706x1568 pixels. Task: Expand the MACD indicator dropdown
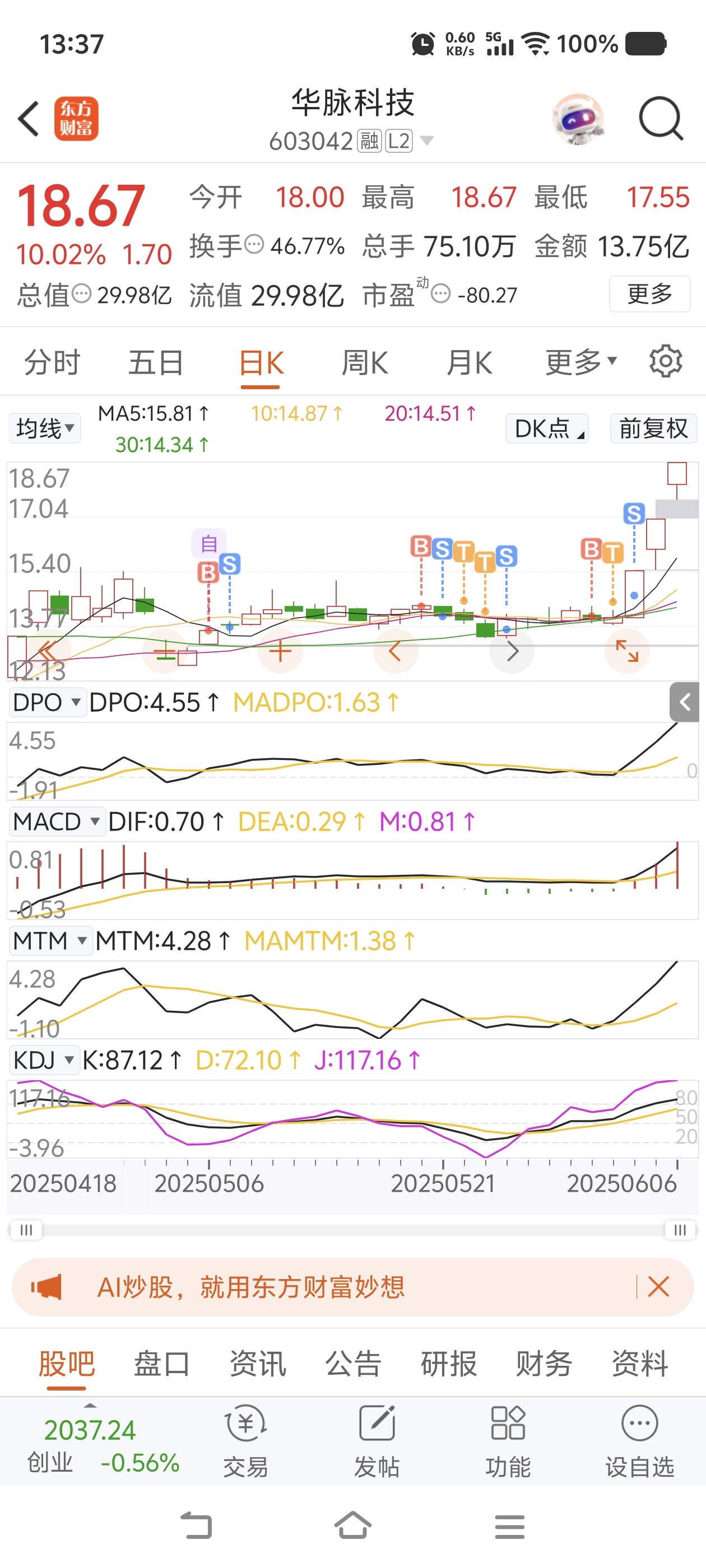coord(56,822)
